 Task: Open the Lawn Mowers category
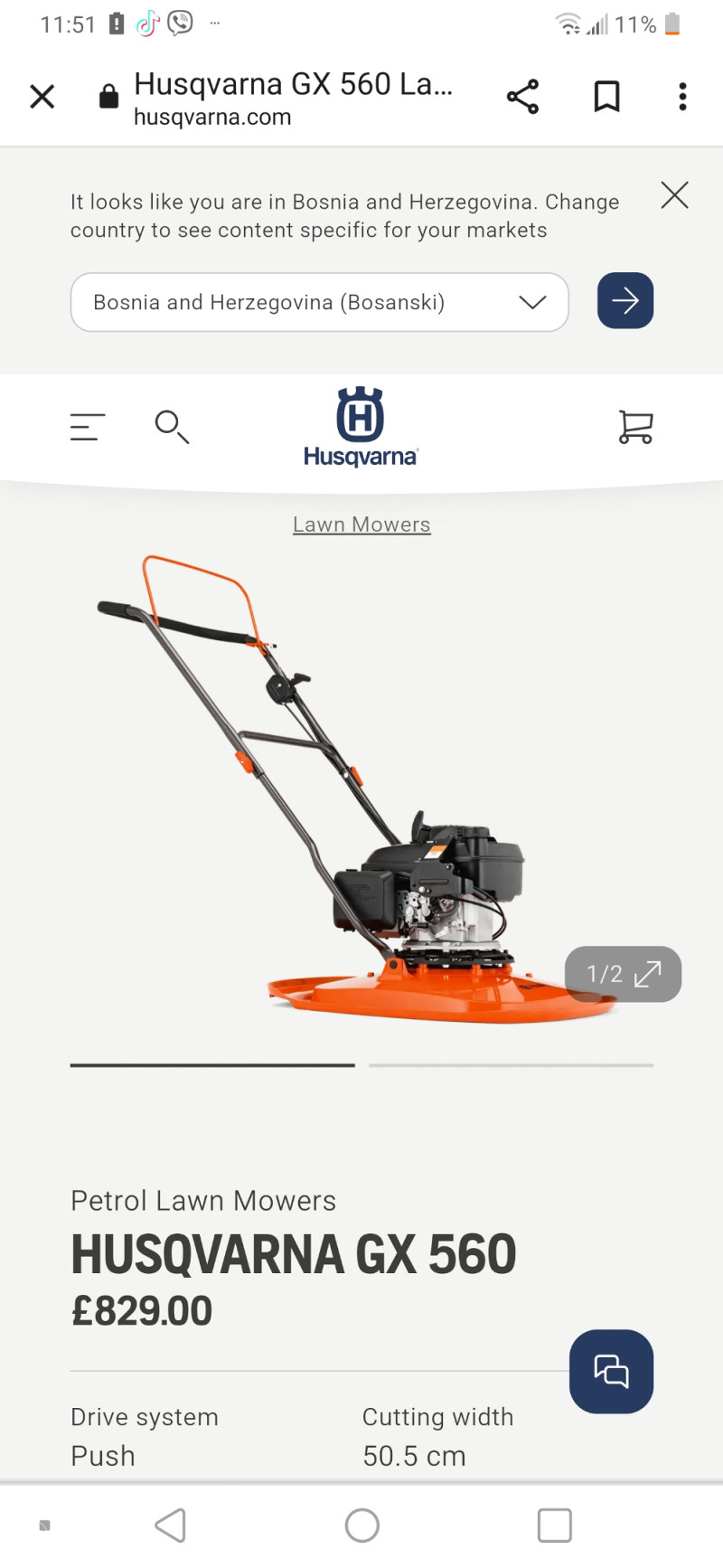[x=361, y=524]
